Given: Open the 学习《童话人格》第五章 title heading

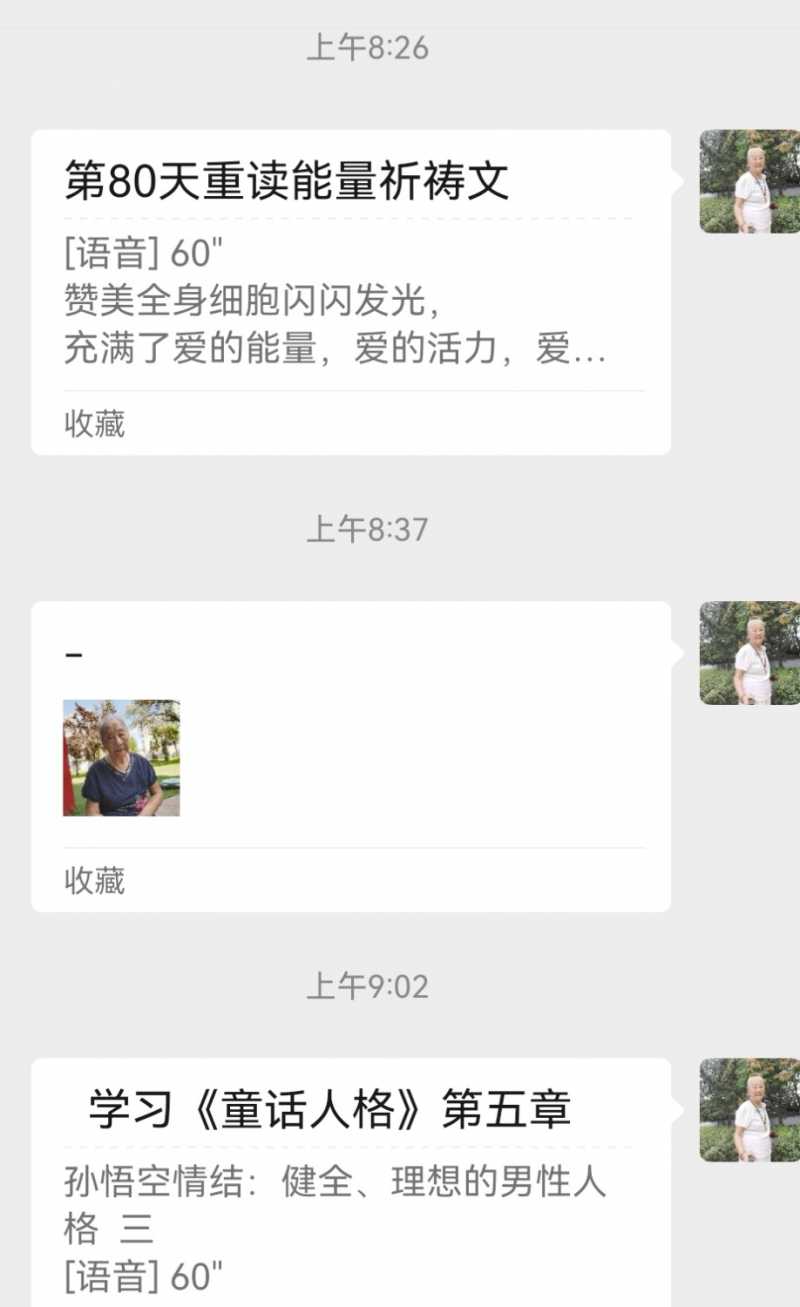Looking at the screenshot, I should 330,1108.
